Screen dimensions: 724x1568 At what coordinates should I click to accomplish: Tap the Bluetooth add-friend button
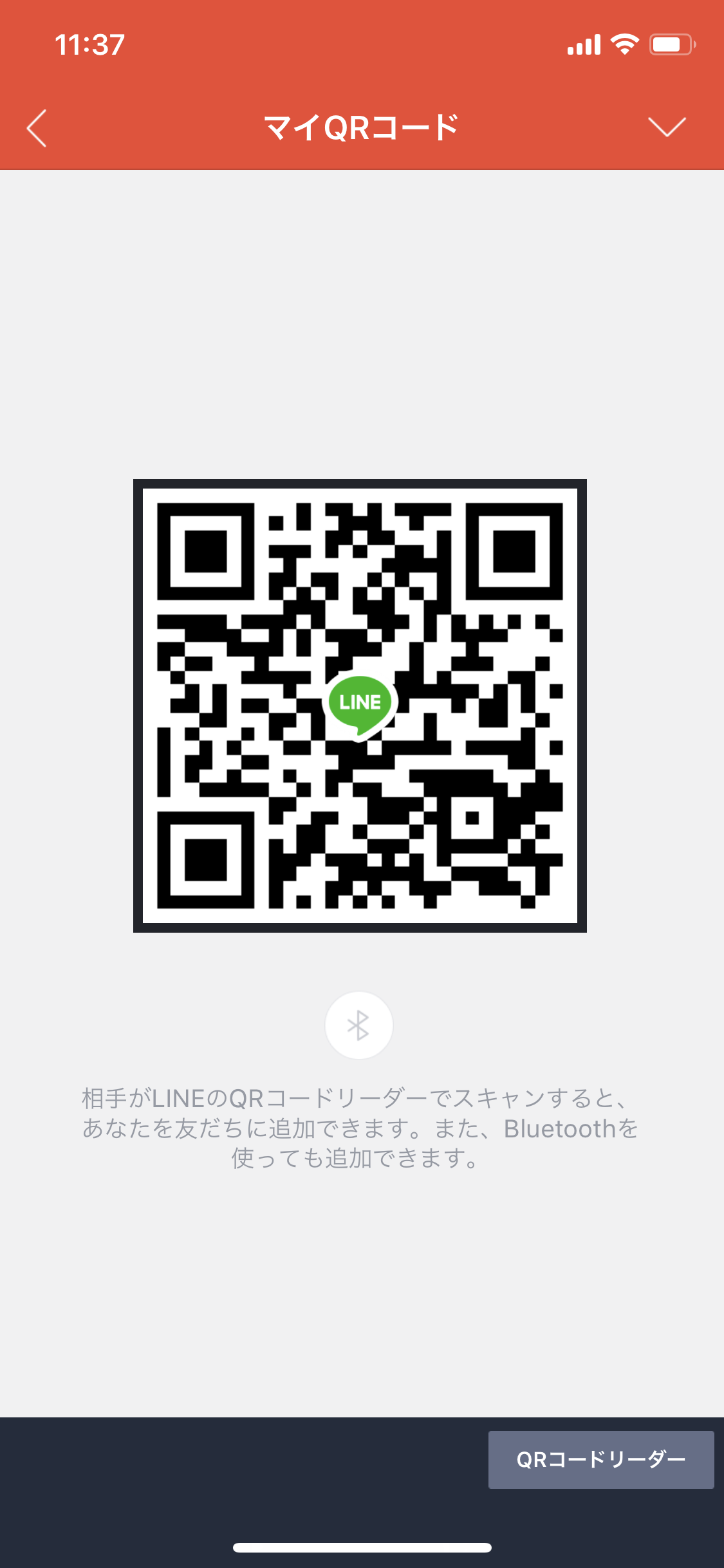pos(358,1025)
